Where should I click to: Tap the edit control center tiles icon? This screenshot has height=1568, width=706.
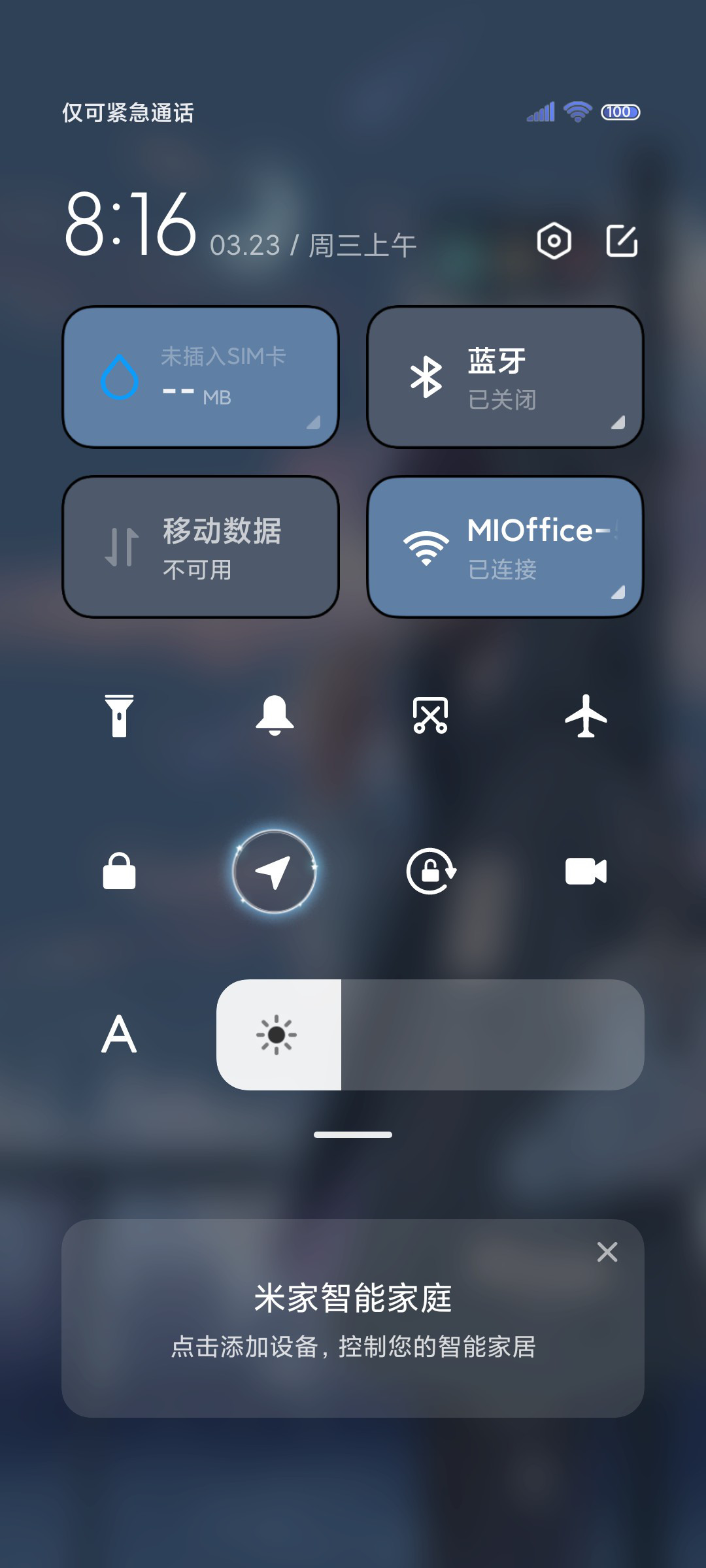(x=622, y=241)
